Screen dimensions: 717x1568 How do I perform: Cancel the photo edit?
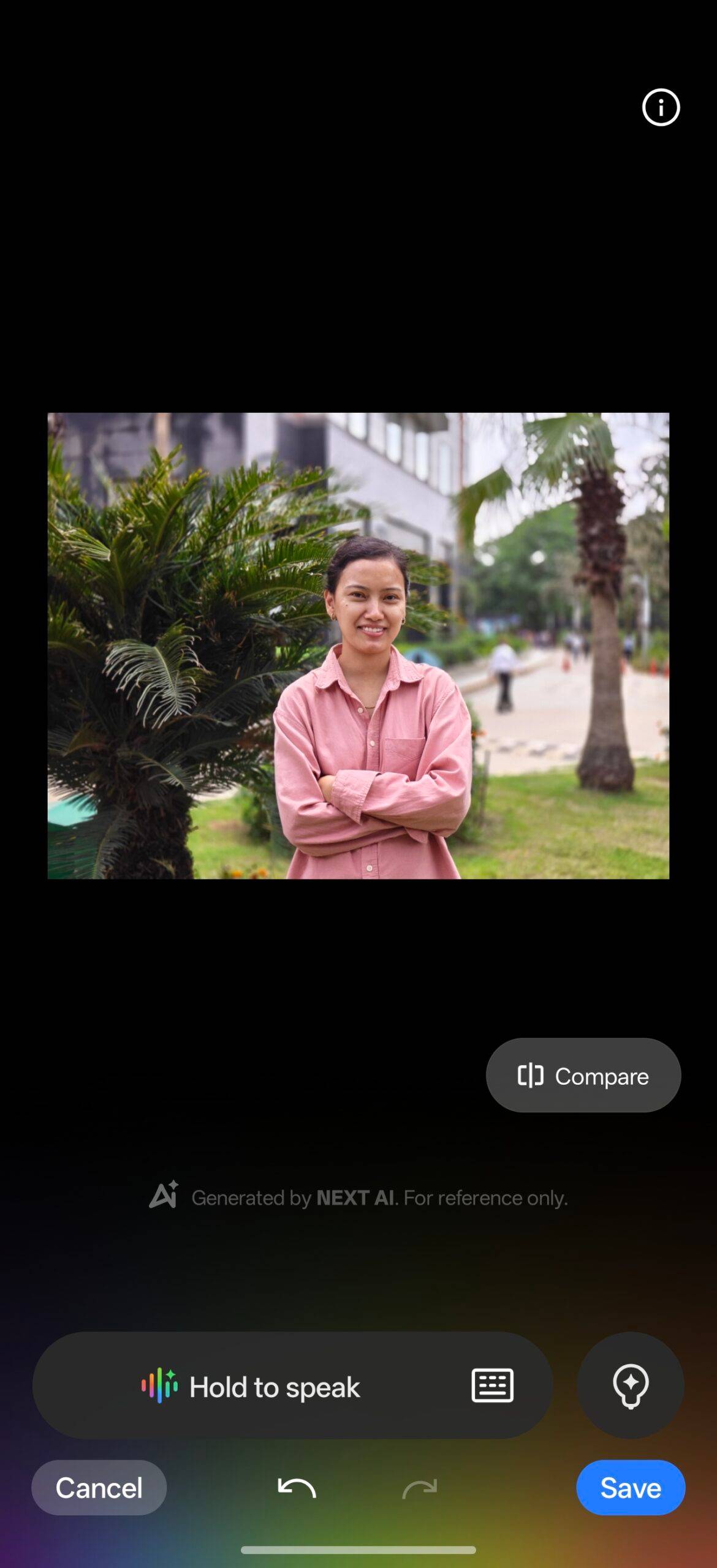99,1488
